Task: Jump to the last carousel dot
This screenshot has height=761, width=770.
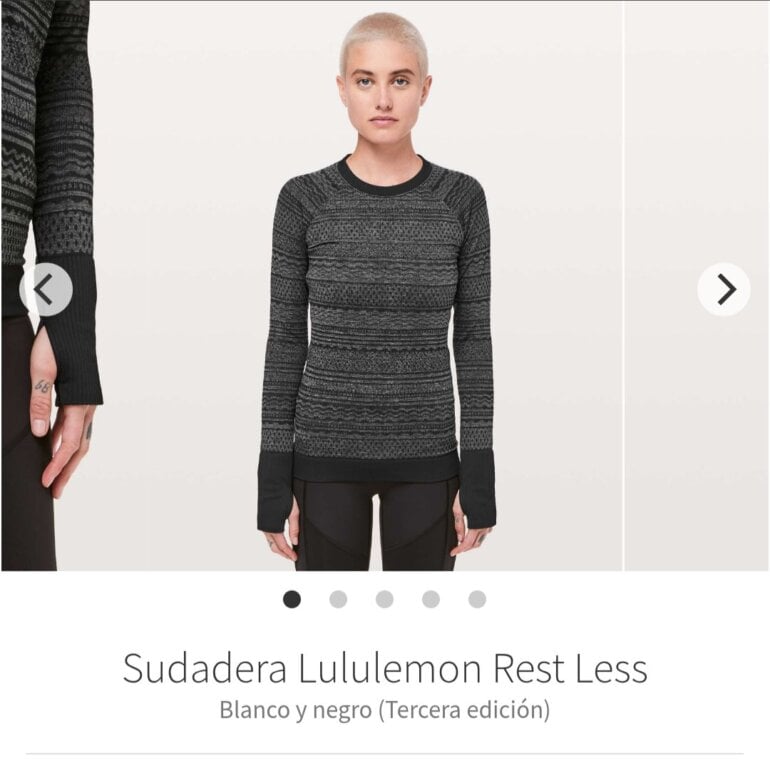Action: click(x=477, y=599)
